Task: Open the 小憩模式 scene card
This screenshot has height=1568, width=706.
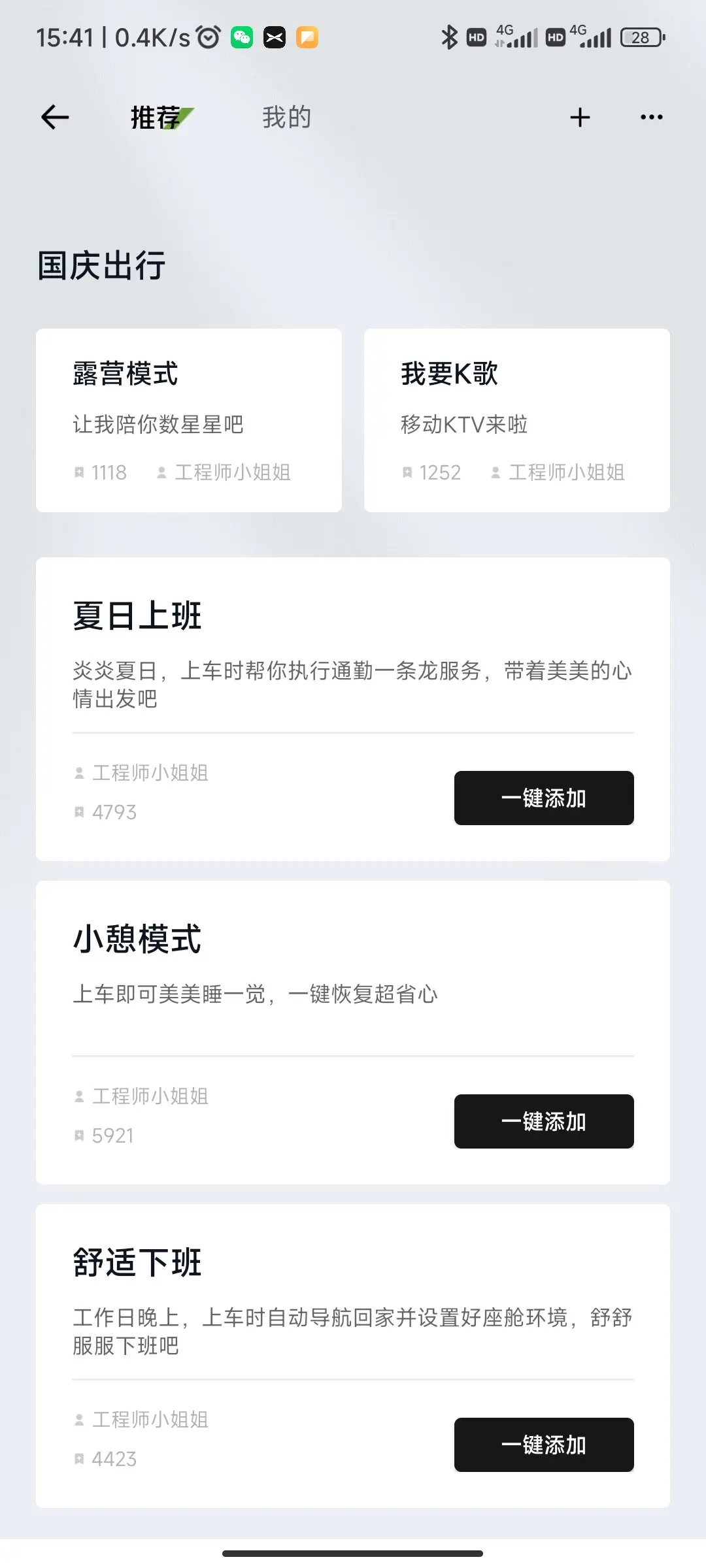Action: (x=353, y=1032)
